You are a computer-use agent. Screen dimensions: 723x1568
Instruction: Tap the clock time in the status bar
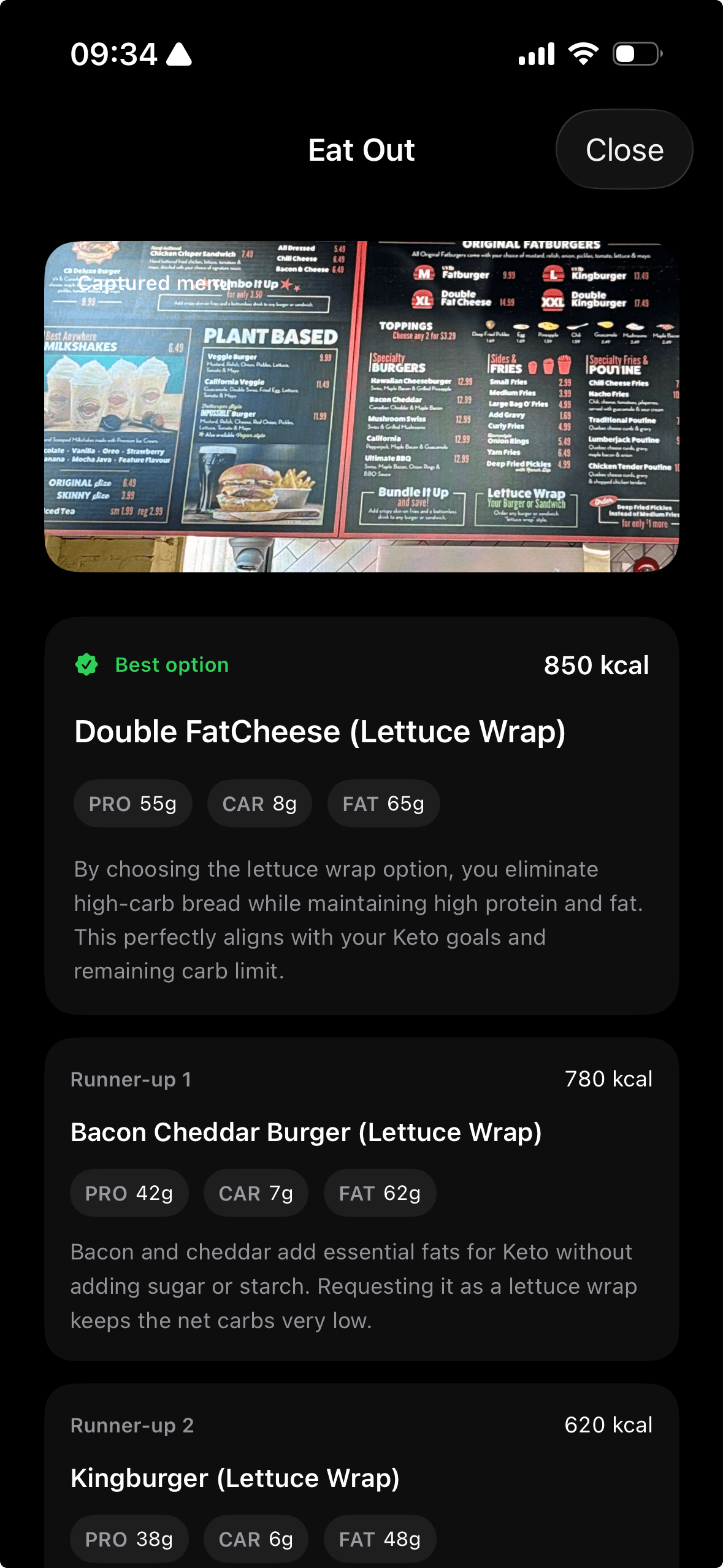113,54
